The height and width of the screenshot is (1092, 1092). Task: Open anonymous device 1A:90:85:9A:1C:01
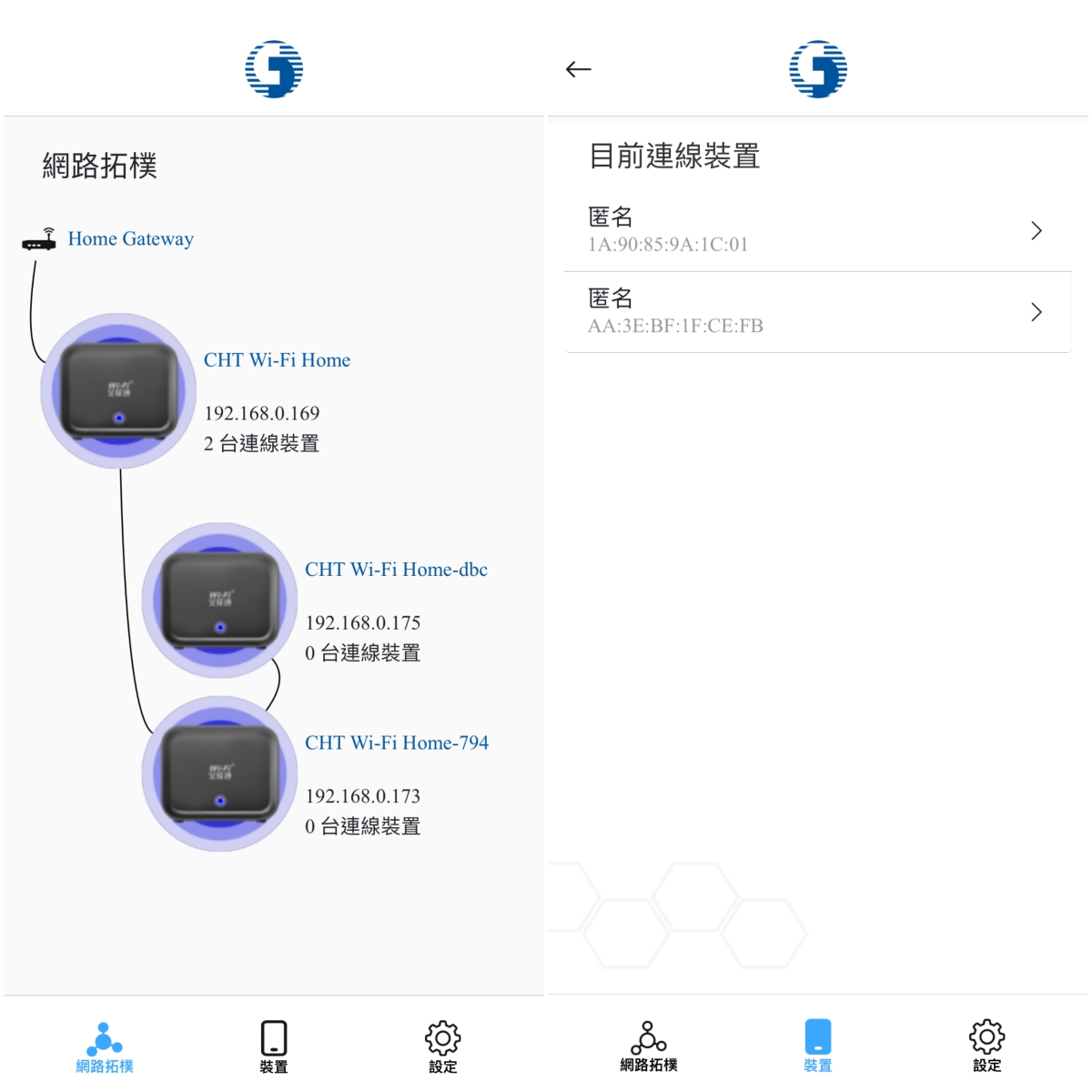pyautogui.click(x=816, y=231)
